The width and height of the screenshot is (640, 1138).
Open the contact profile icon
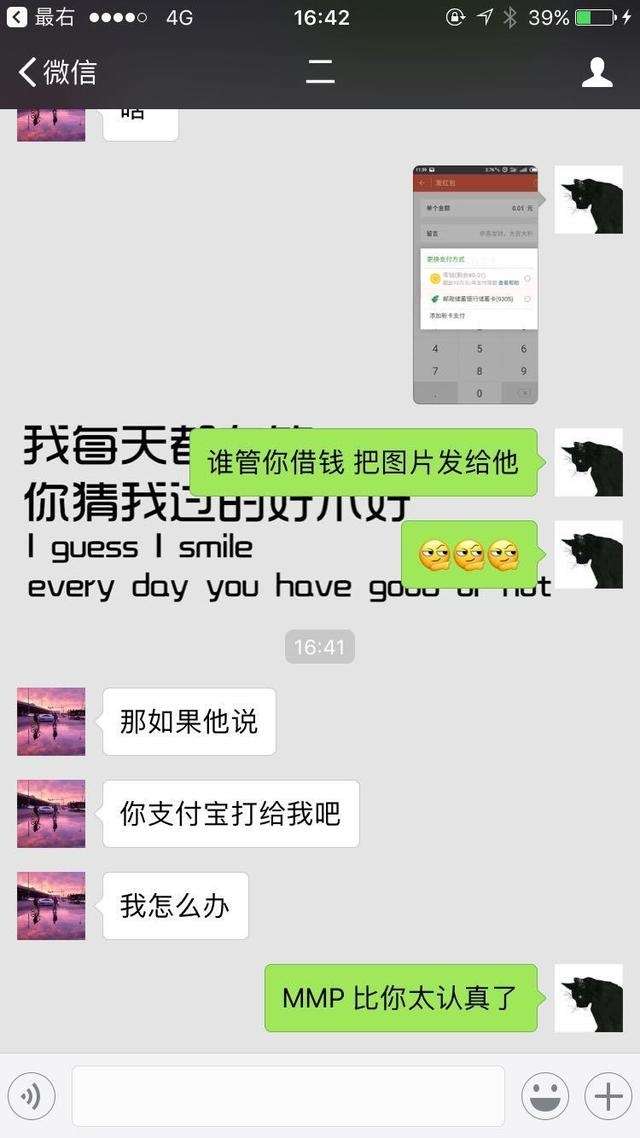597,72
